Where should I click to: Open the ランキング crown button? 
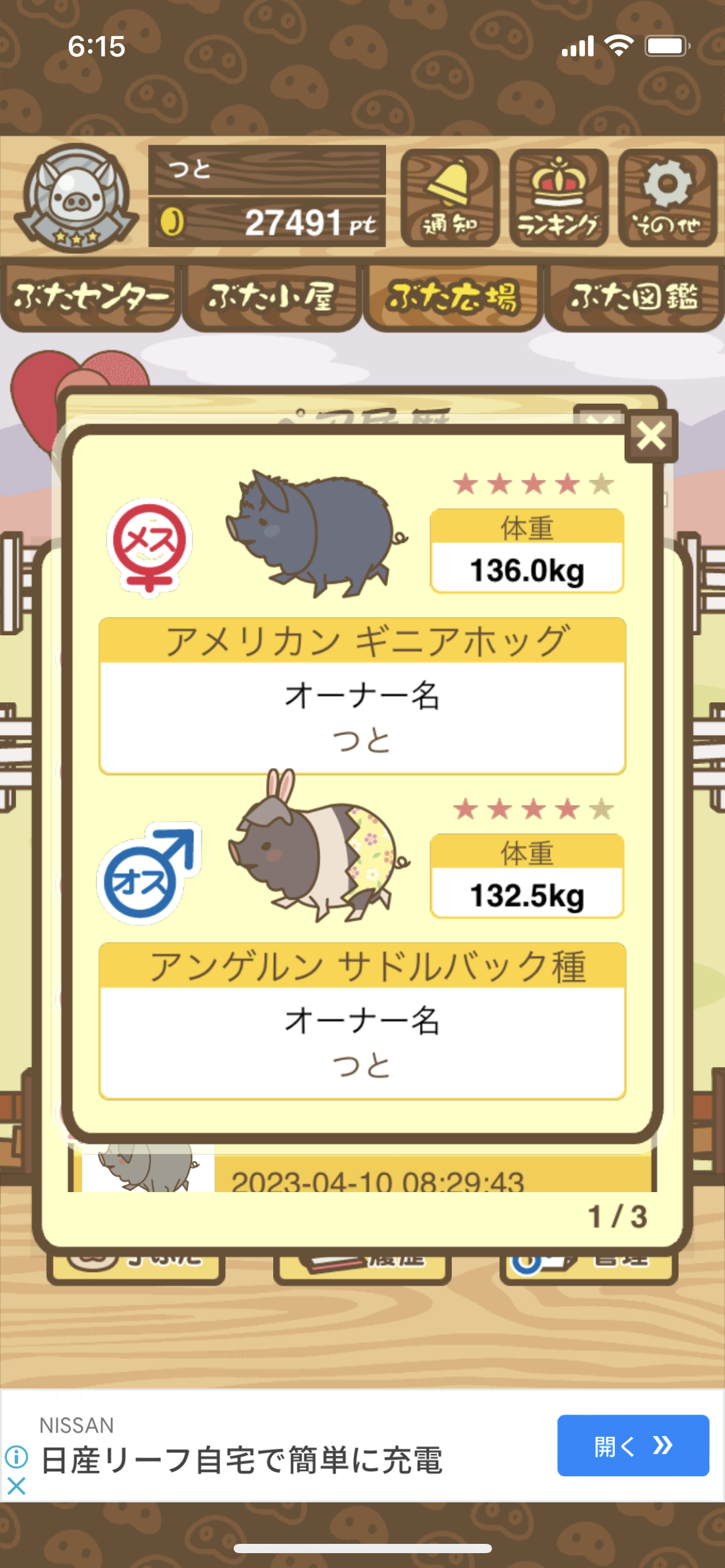coord(558,198)
